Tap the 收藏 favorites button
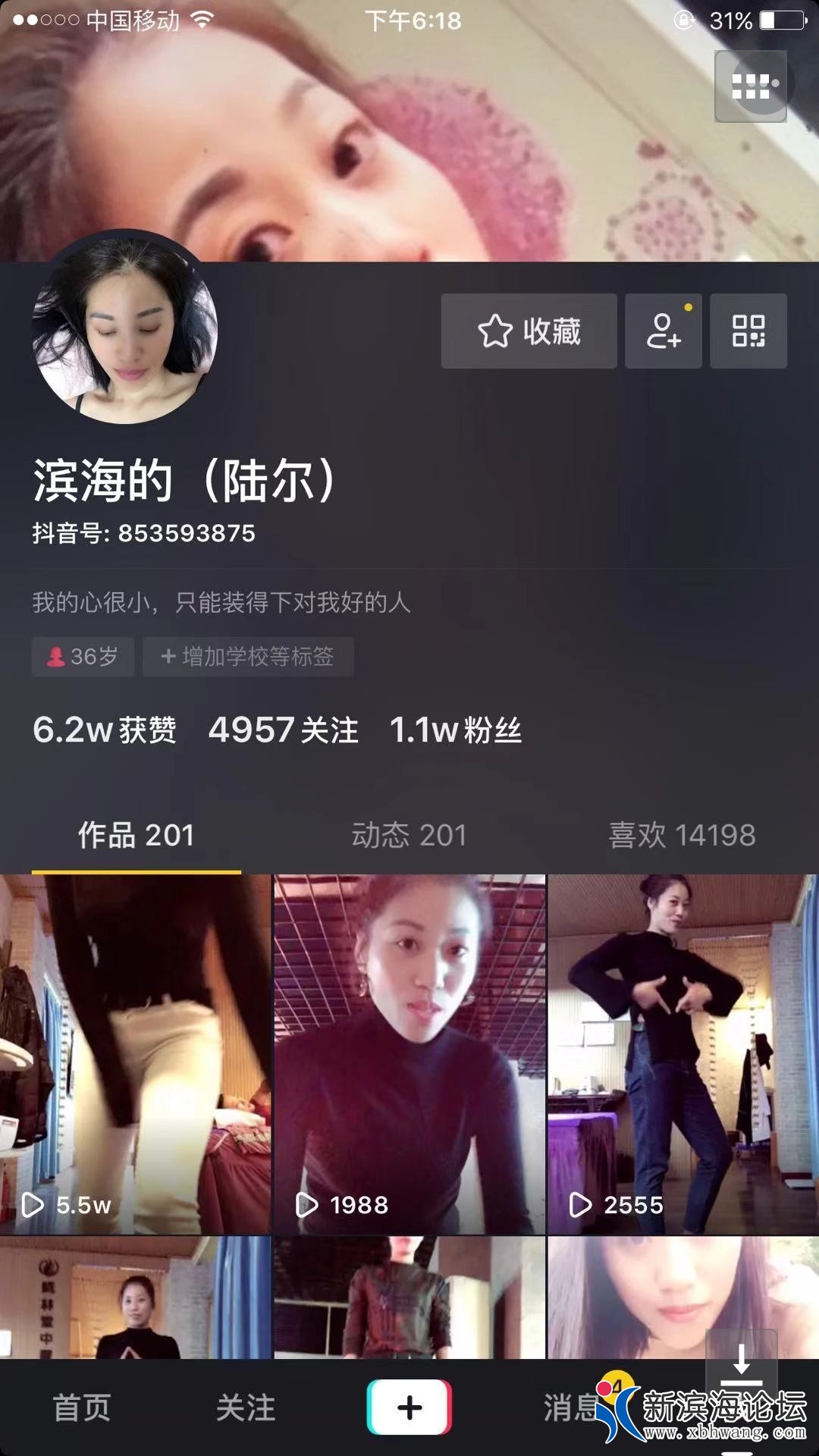Screen dimensions: 819x1456 [x=529, y=331]
